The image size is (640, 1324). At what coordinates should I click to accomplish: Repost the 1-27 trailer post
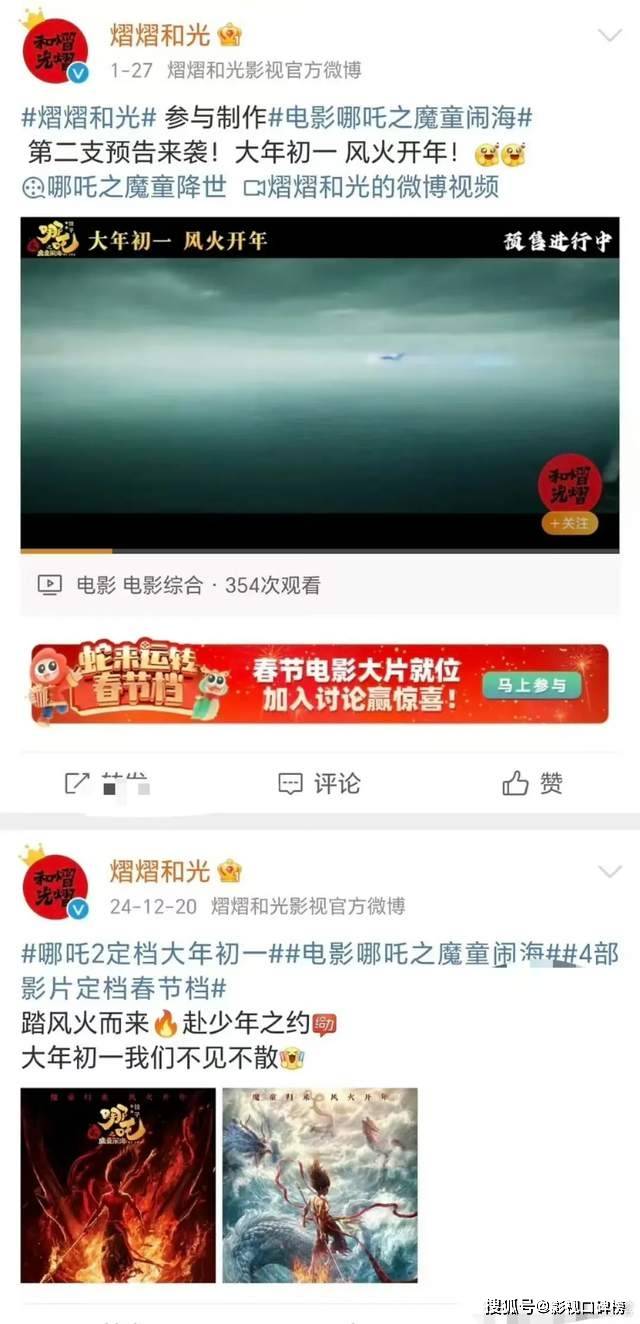(106, 783)
